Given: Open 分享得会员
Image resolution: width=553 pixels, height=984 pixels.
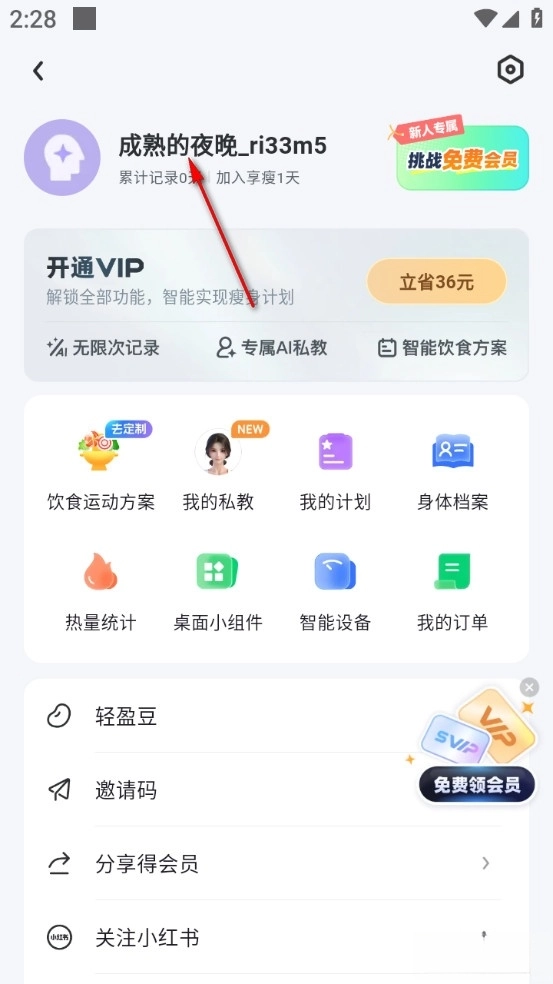Looking at the screenshot, I should [x=276, y=864].
